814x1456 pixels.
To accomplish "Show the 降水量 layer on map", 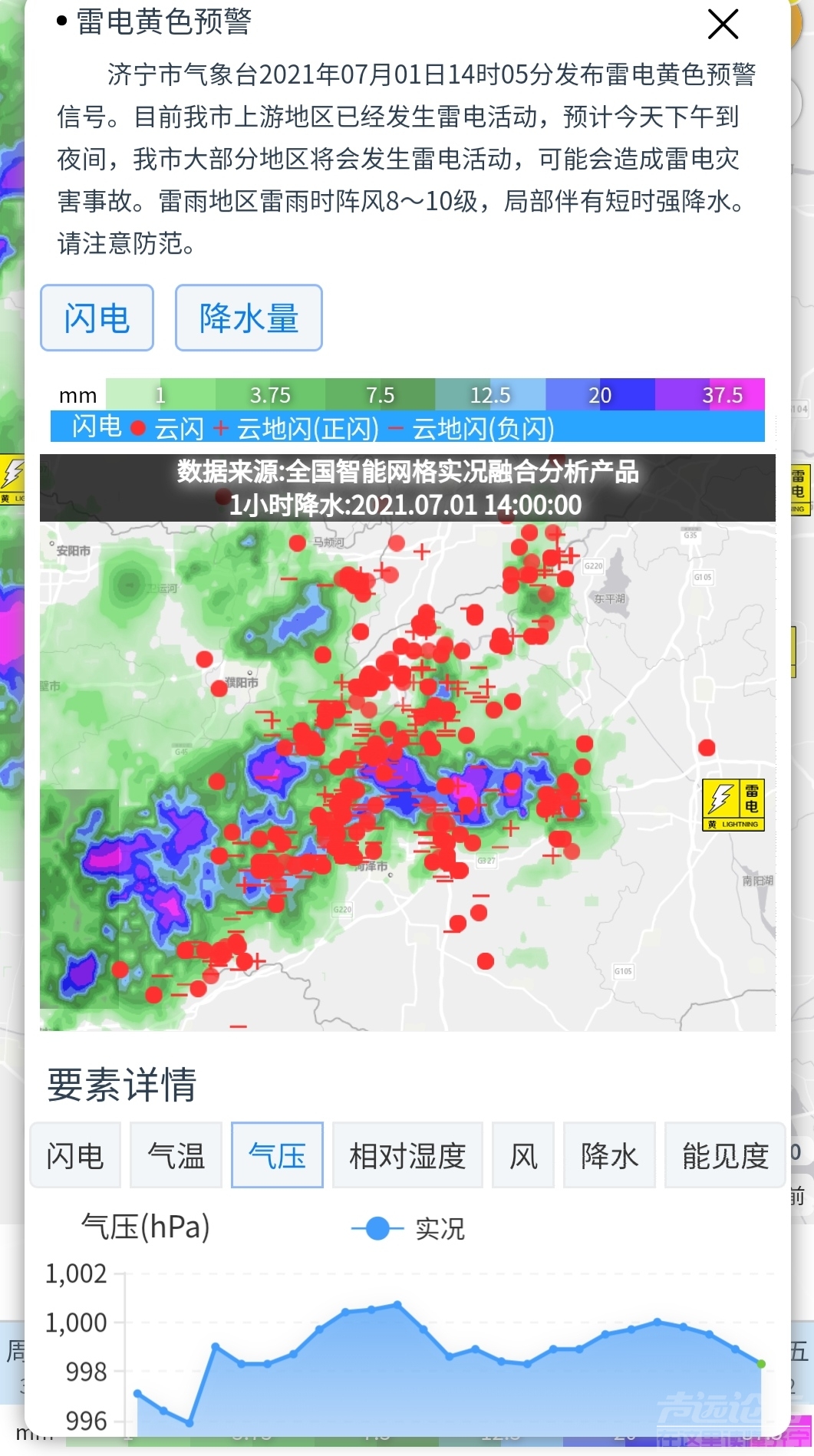I will [x=249, y=318].
